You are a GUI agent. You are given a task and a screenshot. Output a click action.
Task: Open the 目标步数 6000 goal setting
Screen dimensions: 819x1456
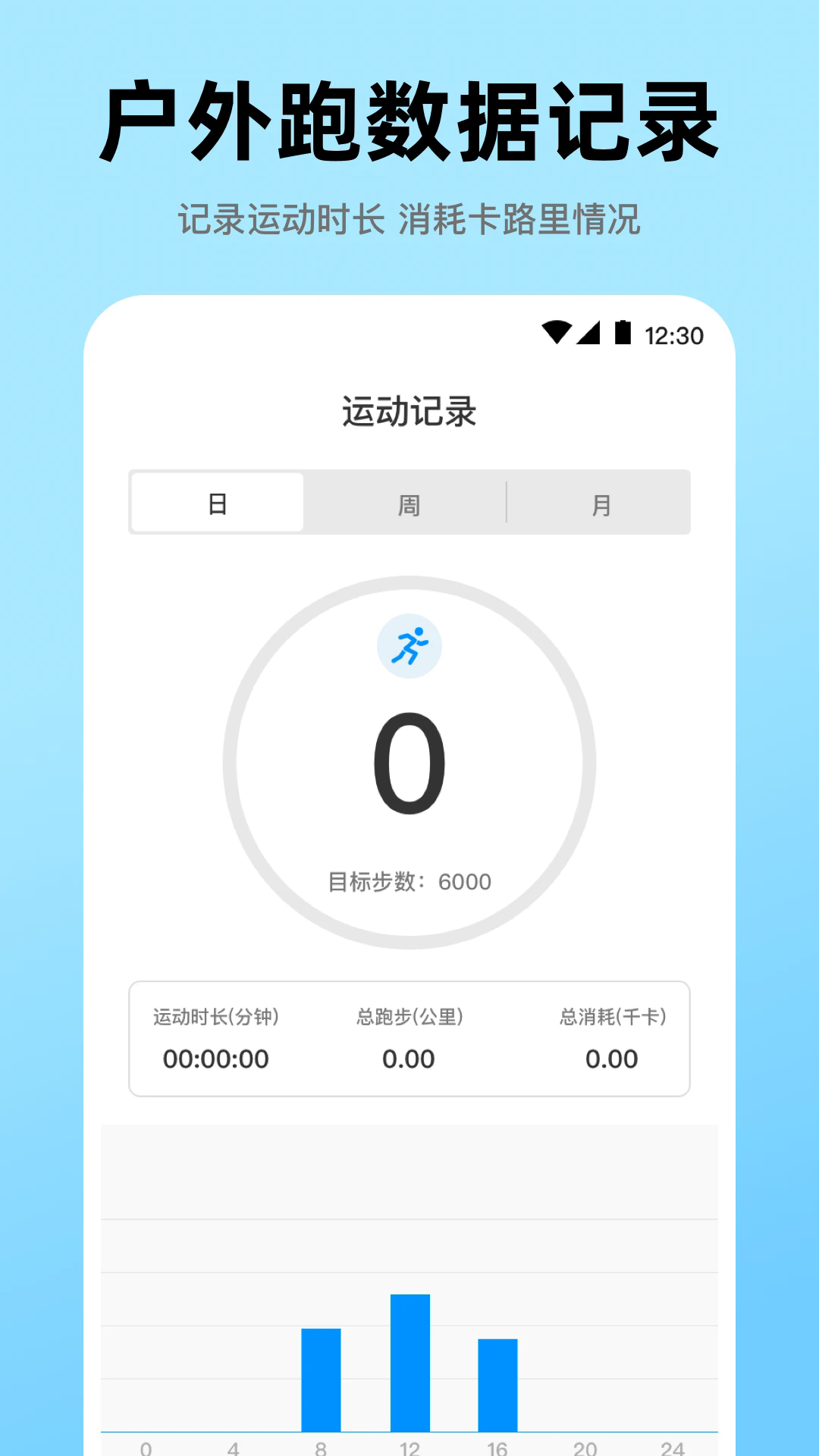pyautogui.click(x=409, y=881)
